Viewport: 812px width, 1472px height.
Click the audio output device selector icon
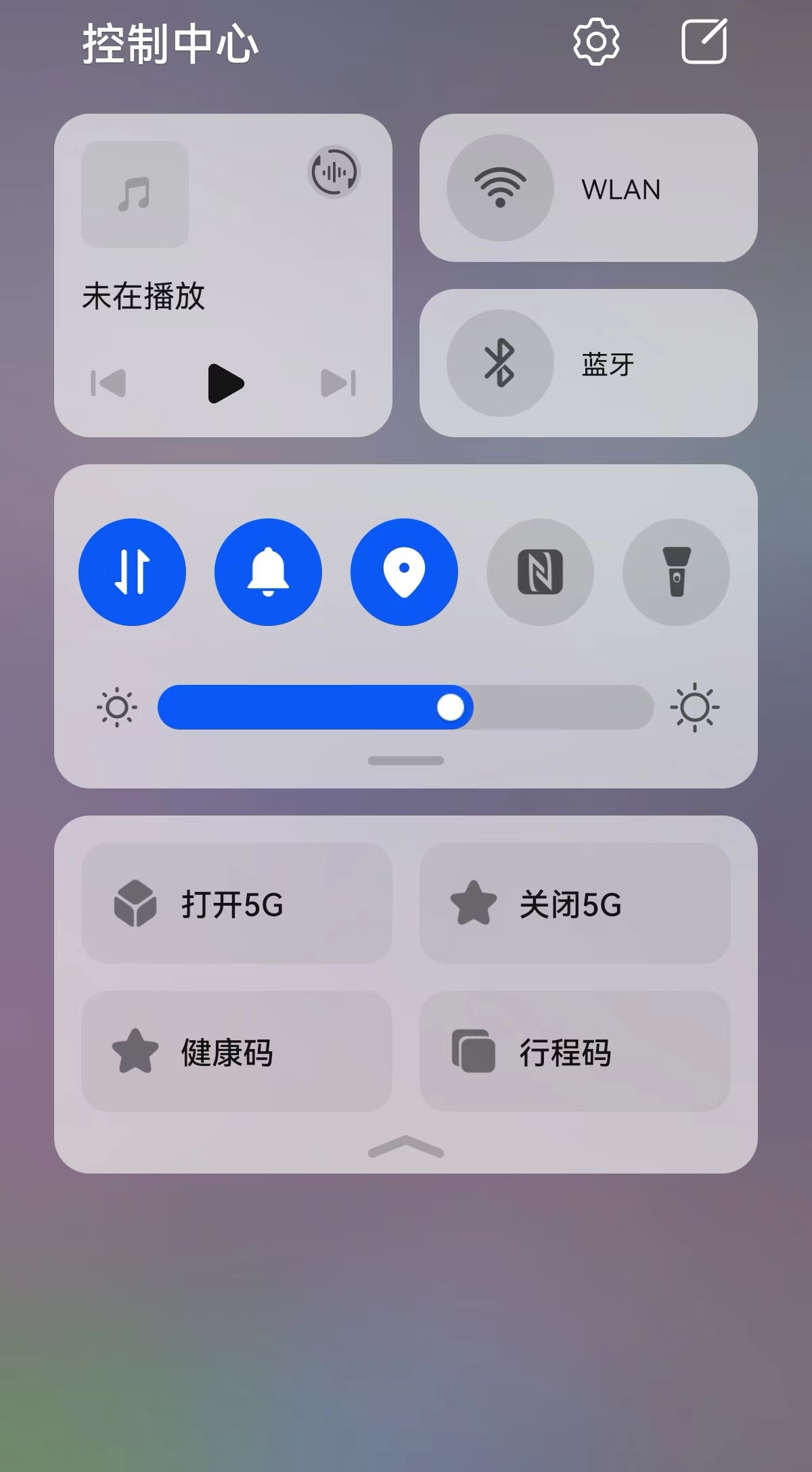[334, 173]
